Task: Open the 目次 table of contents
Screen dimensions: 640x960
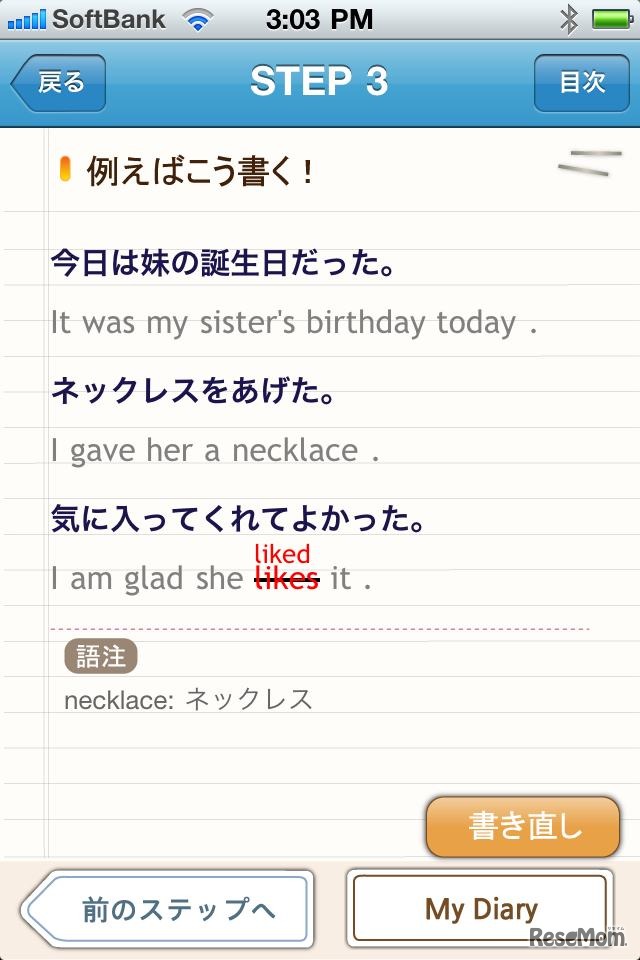Action: (x=581, y=83)
